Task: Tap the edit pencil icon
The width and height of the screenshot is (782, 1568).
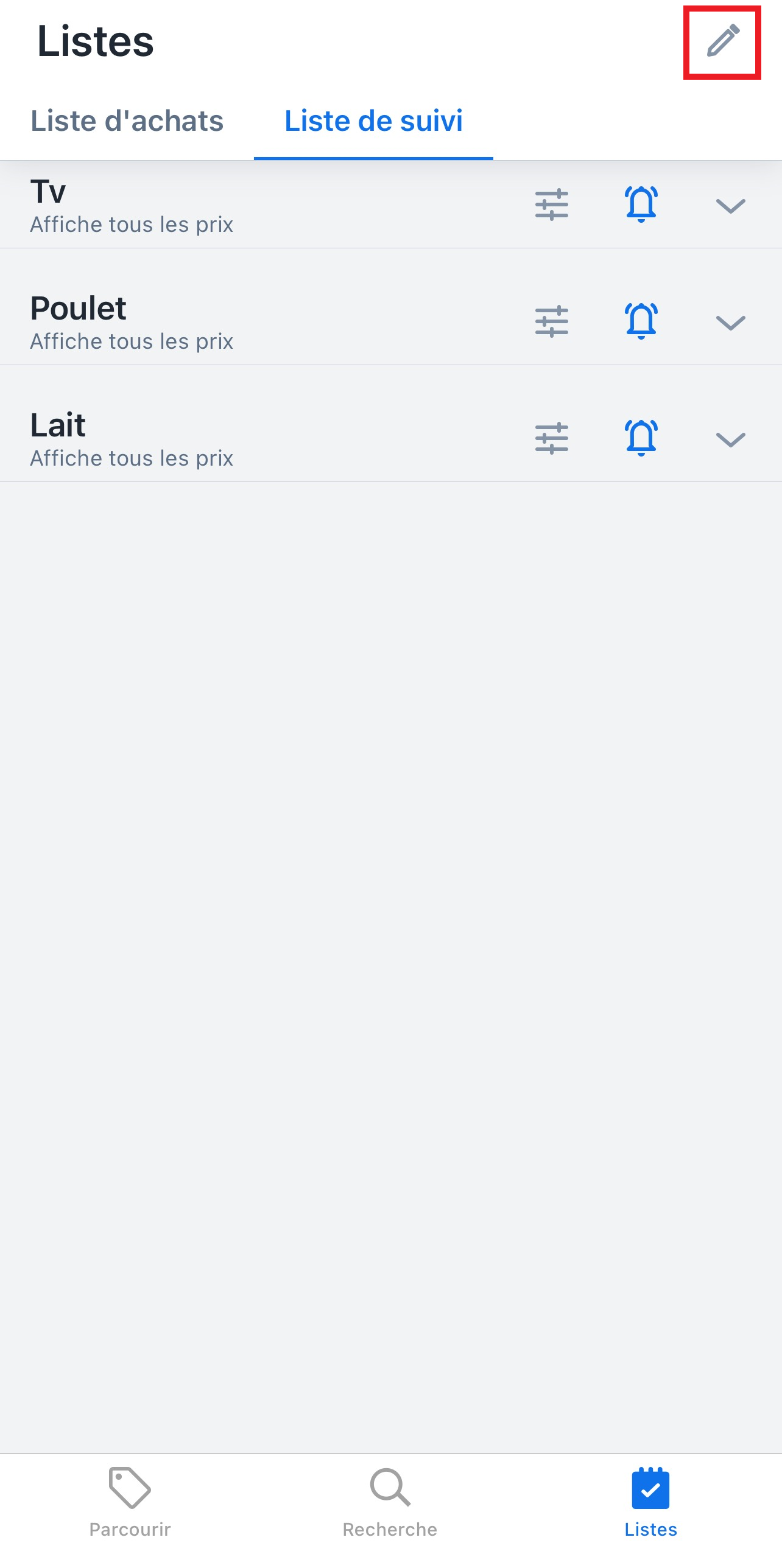Action: click(722, 41)
